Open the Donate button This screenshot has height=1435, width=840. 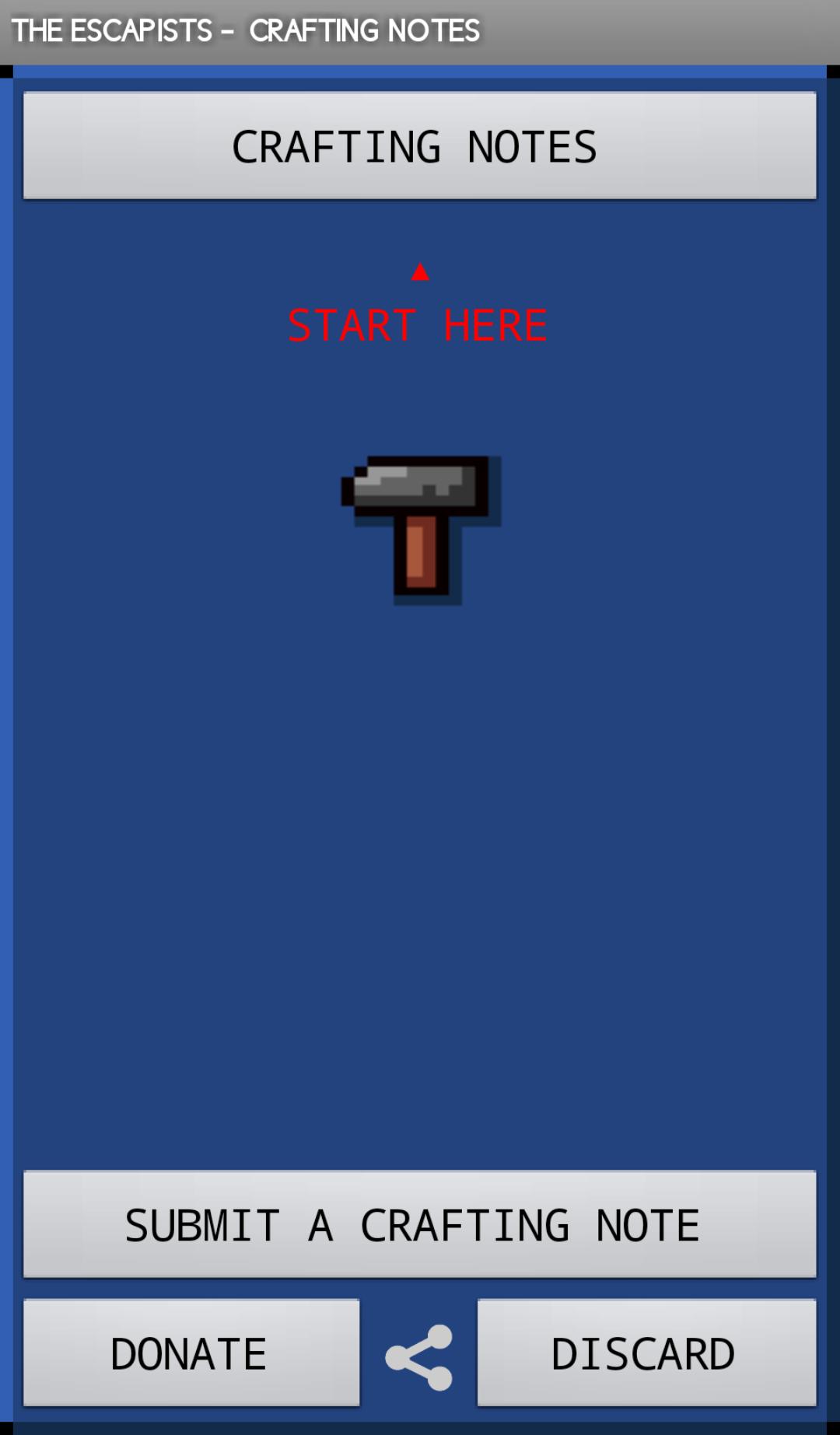pos(191,1353)
